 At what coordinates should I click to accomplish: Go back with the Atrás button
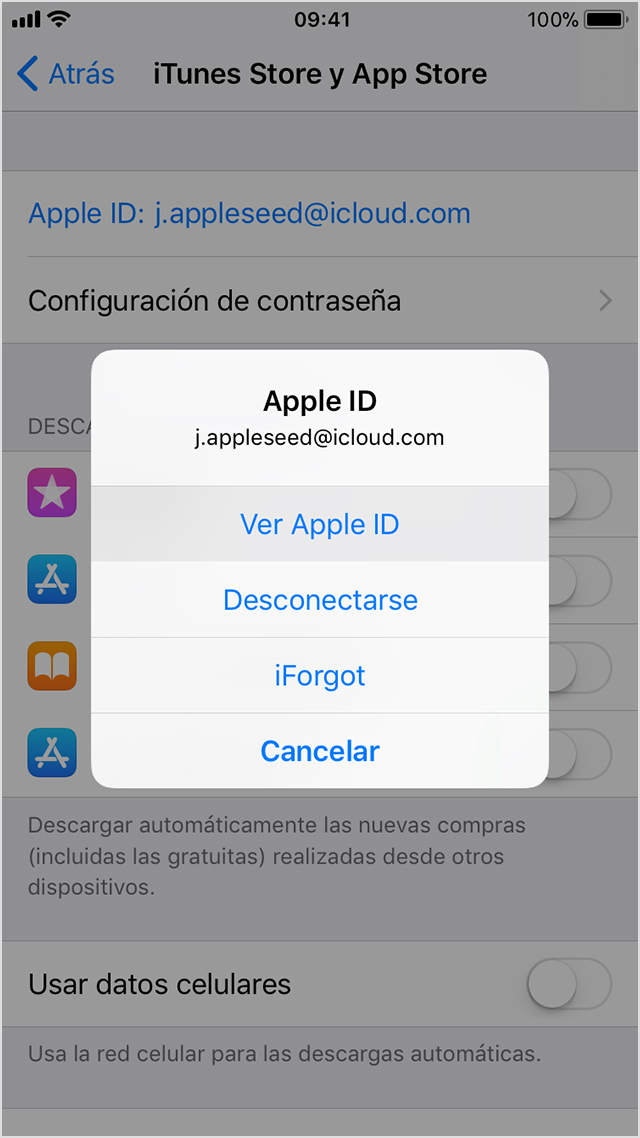point(67,74)
